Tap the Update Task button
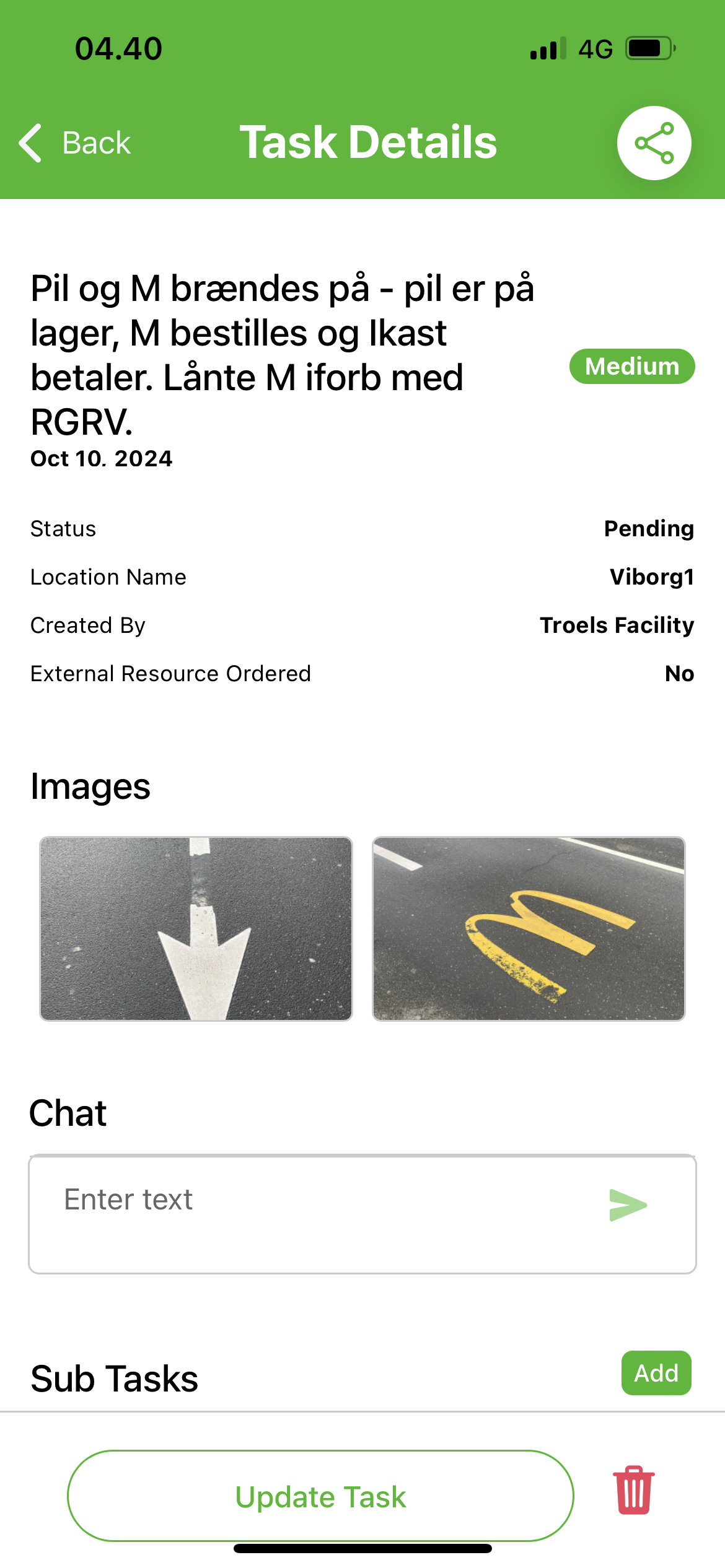 tap(320, 1496)
